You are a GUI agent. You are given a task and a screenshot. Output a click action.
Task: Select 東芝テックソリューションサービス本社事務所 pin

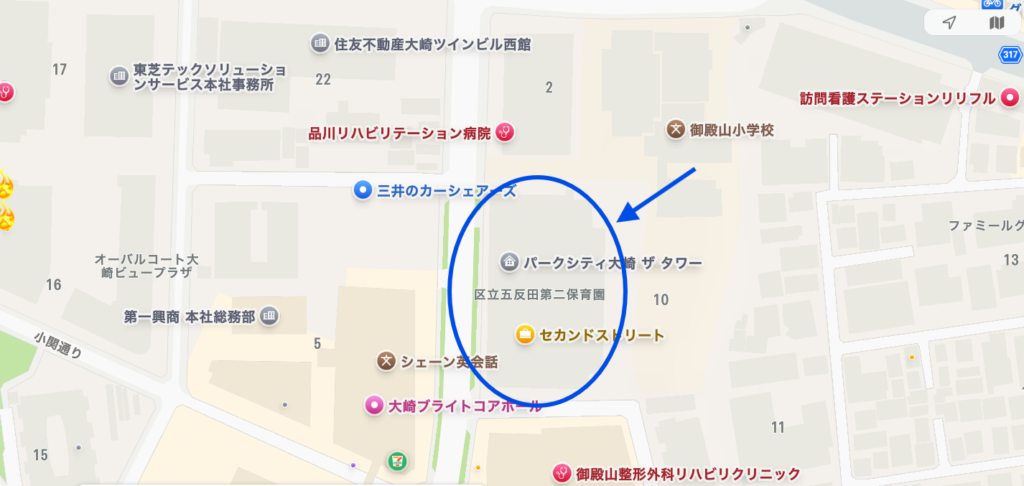click(119, 73)
